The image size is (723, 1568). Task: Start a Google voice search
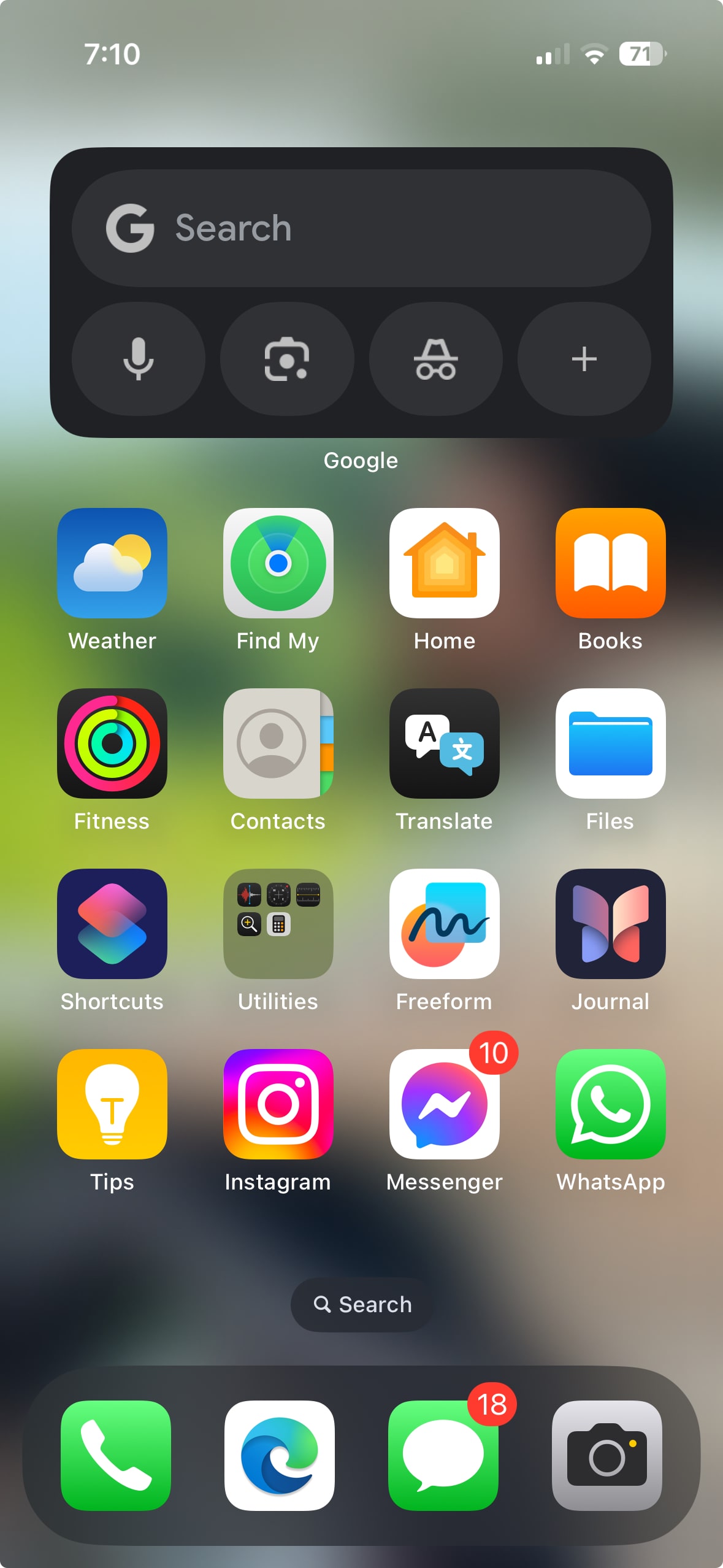coord(139,359)
